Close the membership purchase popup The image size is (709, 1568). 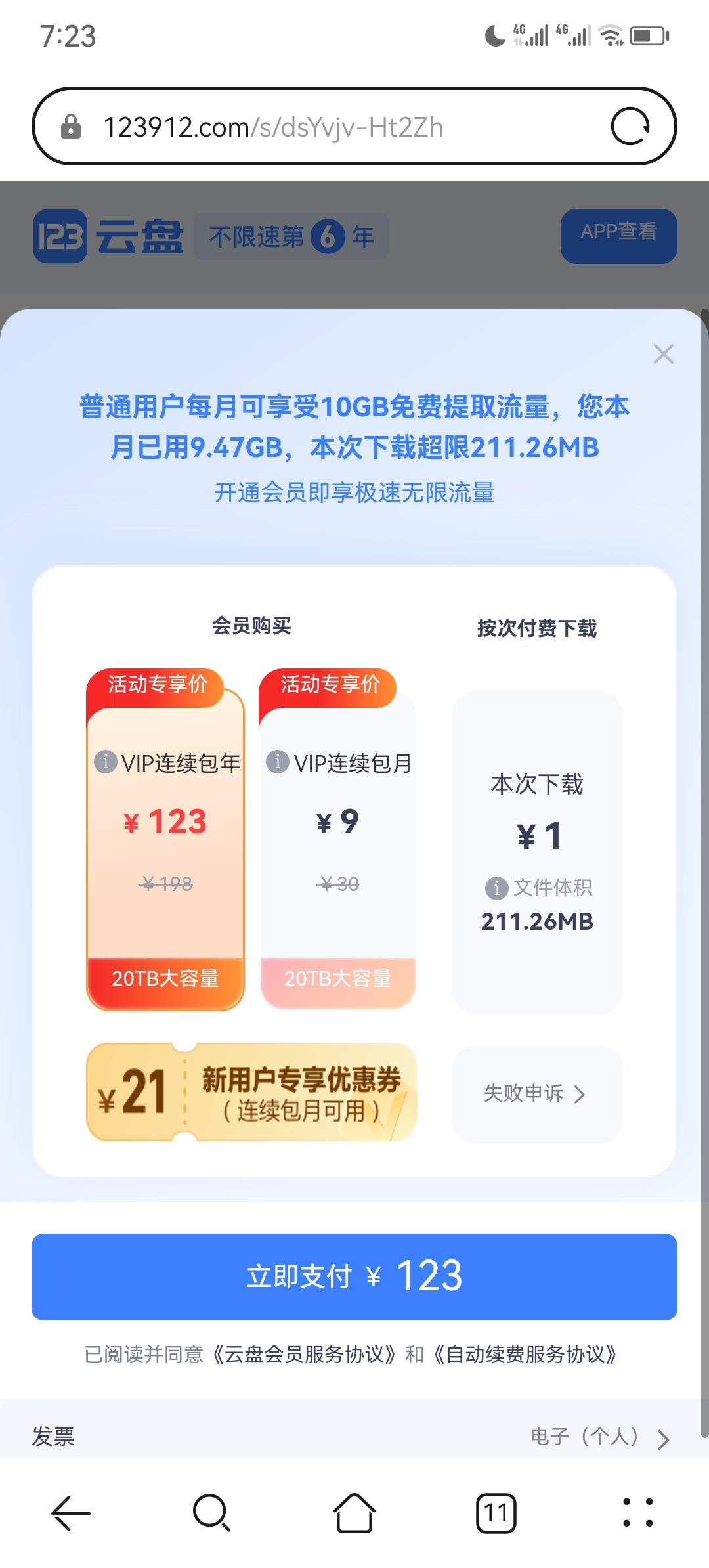[663, 355]
